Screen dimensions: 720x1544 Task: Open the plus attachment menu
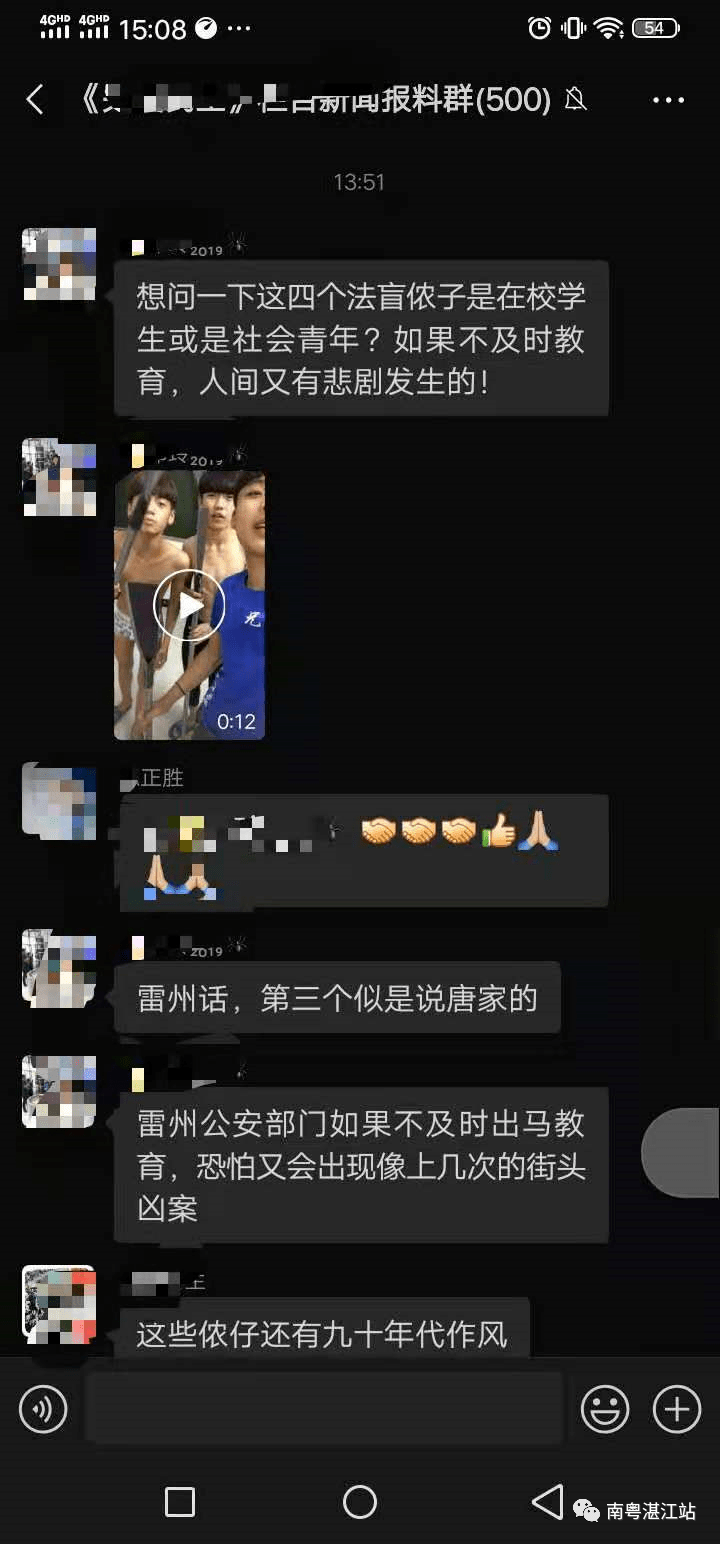point(677,1409)
